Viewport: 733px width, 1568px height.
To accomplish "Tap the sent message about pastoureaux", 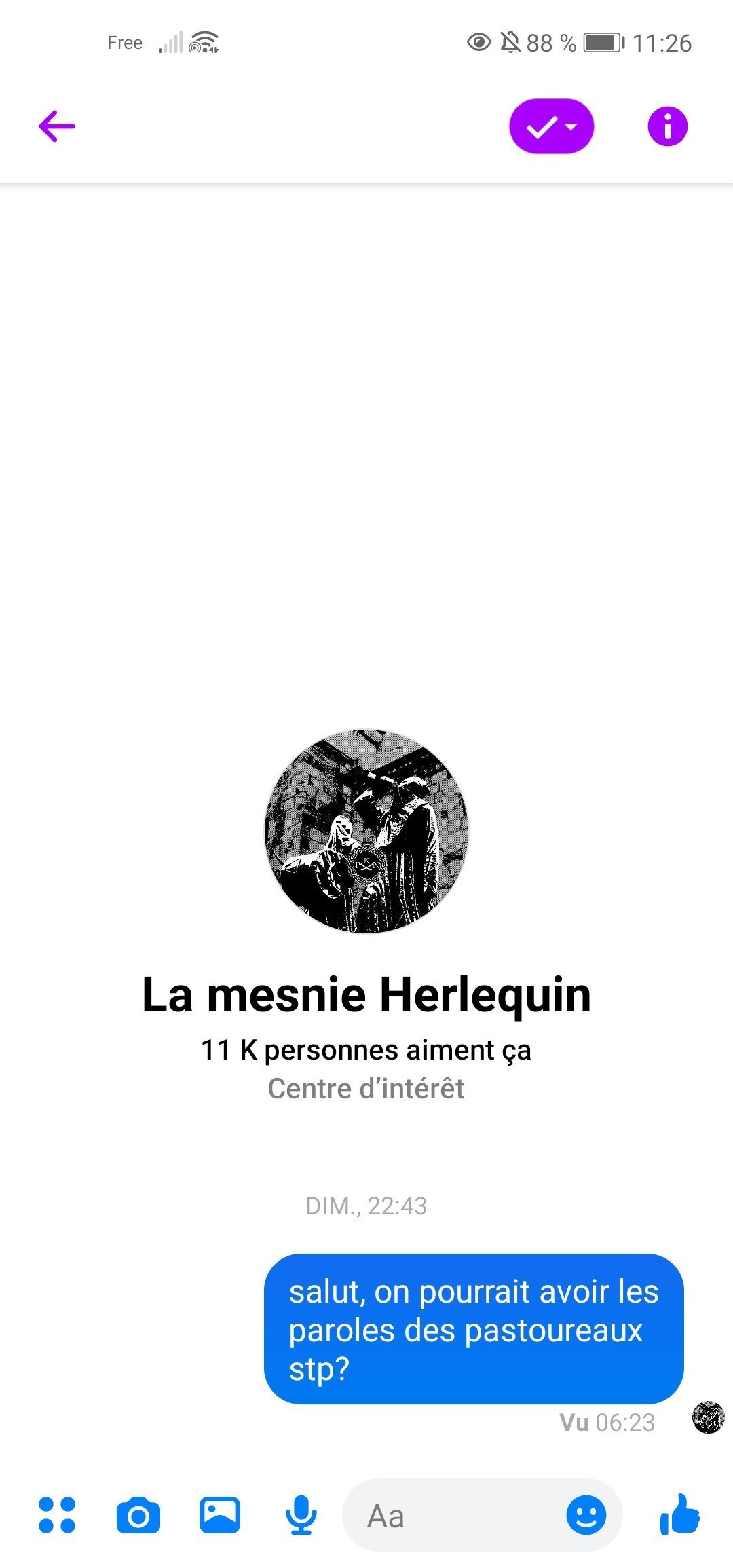I will 473,1329.
